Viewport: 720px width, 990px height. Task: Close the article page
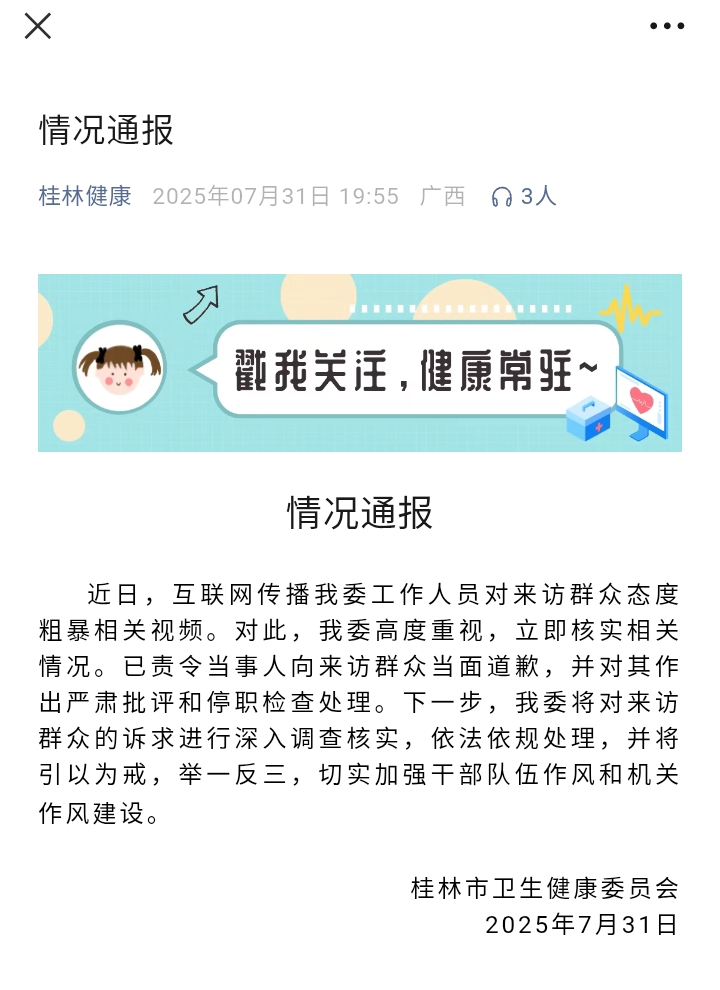point(38,27)
